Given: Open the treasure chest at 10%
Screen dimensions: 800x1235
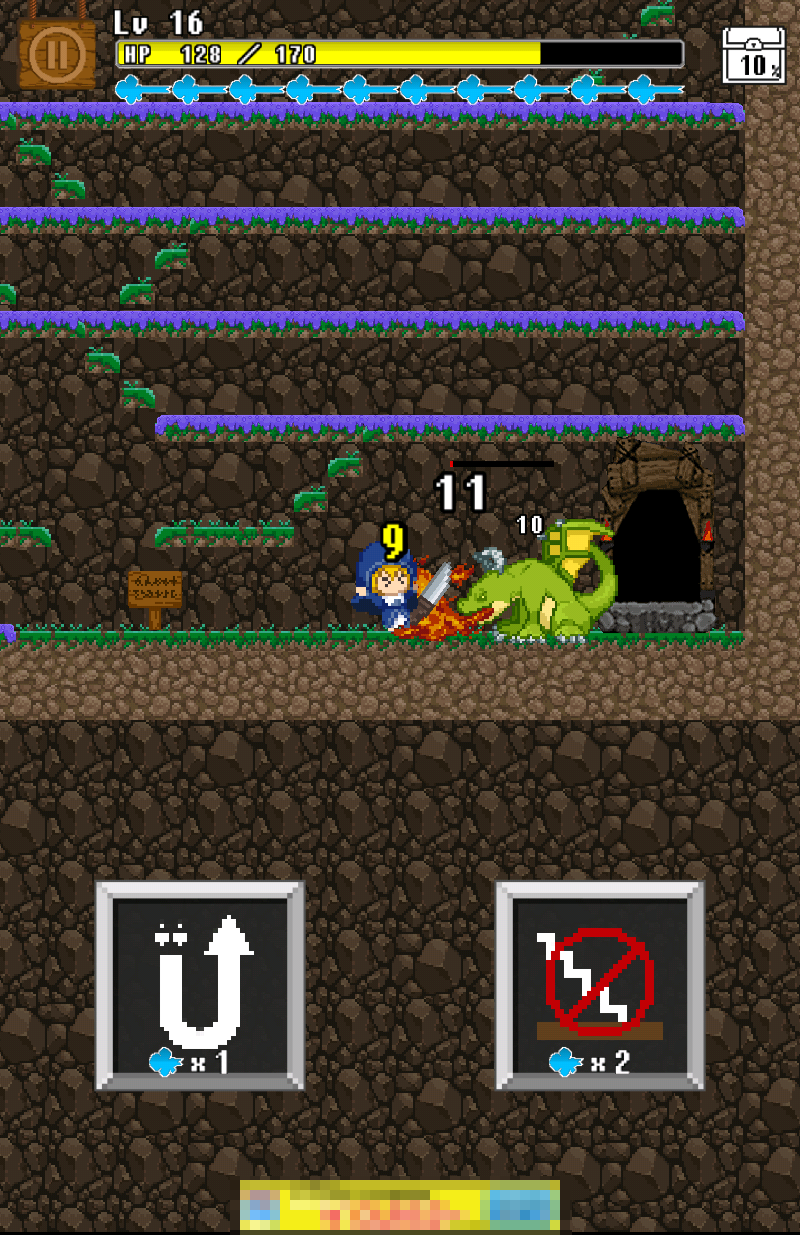Looking at the screenshot, I should (x=753, y=56).
